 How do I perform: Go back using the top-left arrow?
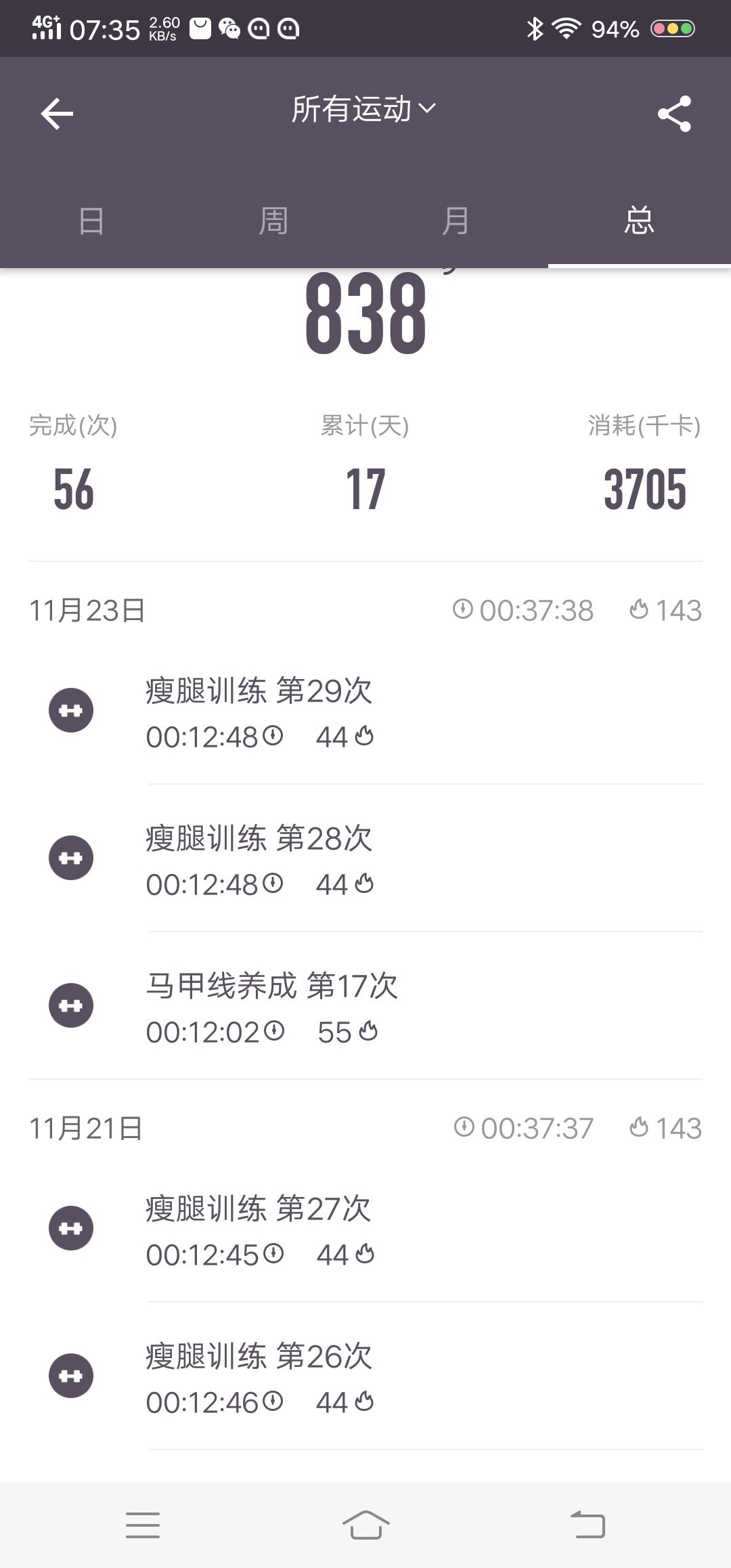tap(57, 113)
